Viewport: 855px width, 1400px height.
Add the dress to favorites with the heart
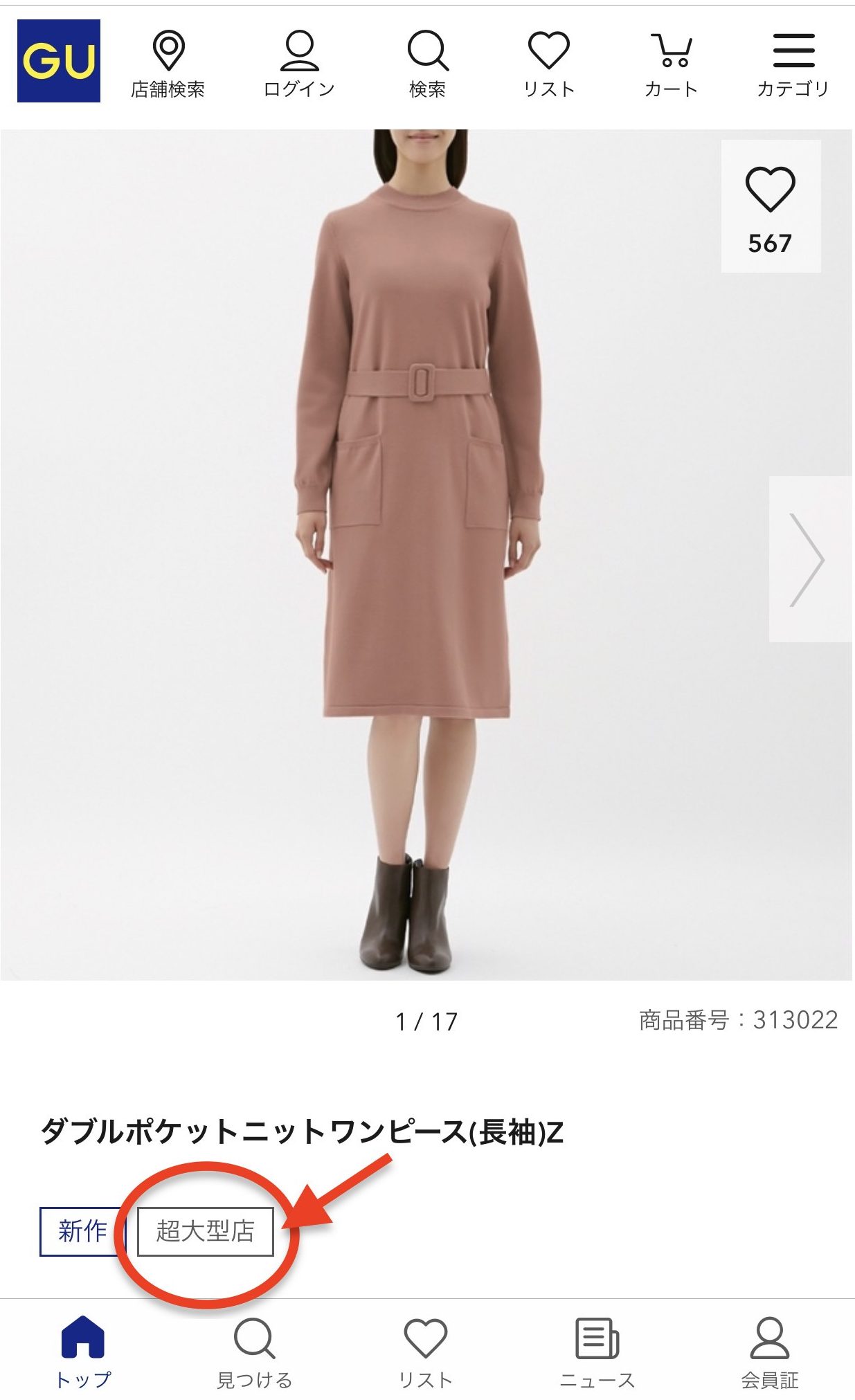[x=770, y=205]
